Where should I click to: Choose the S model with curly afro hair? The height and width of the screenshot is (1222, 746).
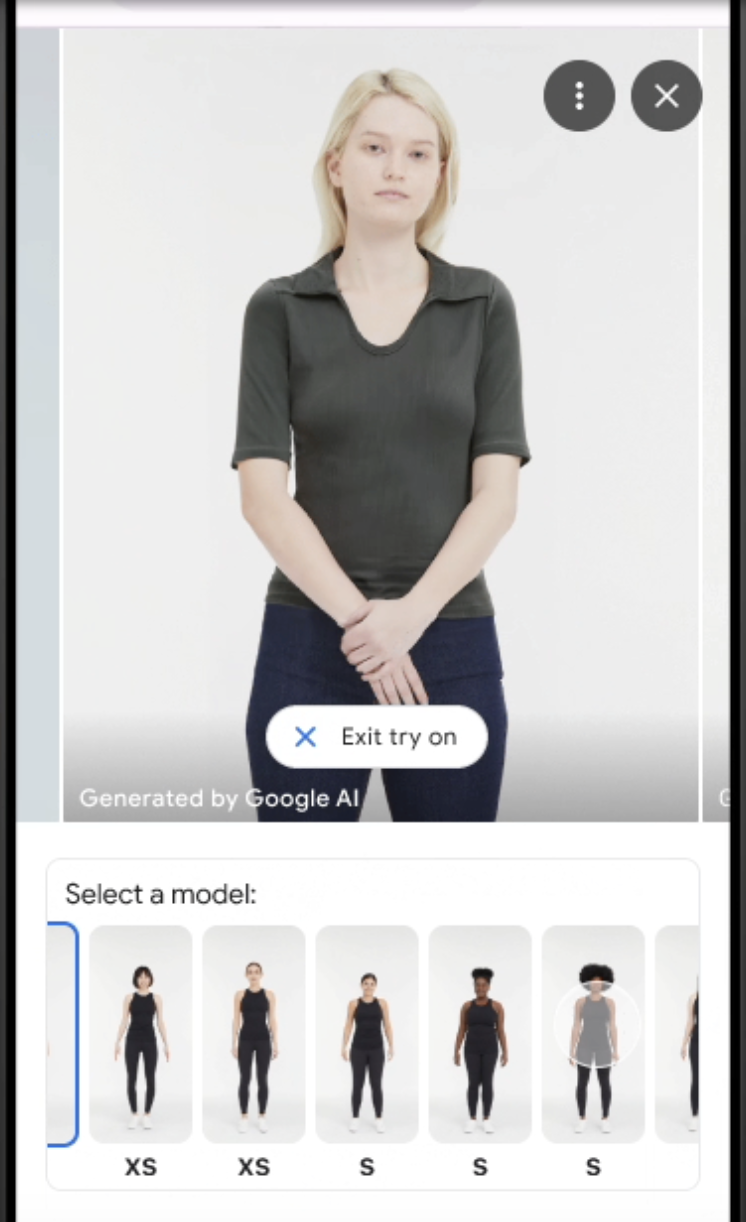(x=593, y=1034)
